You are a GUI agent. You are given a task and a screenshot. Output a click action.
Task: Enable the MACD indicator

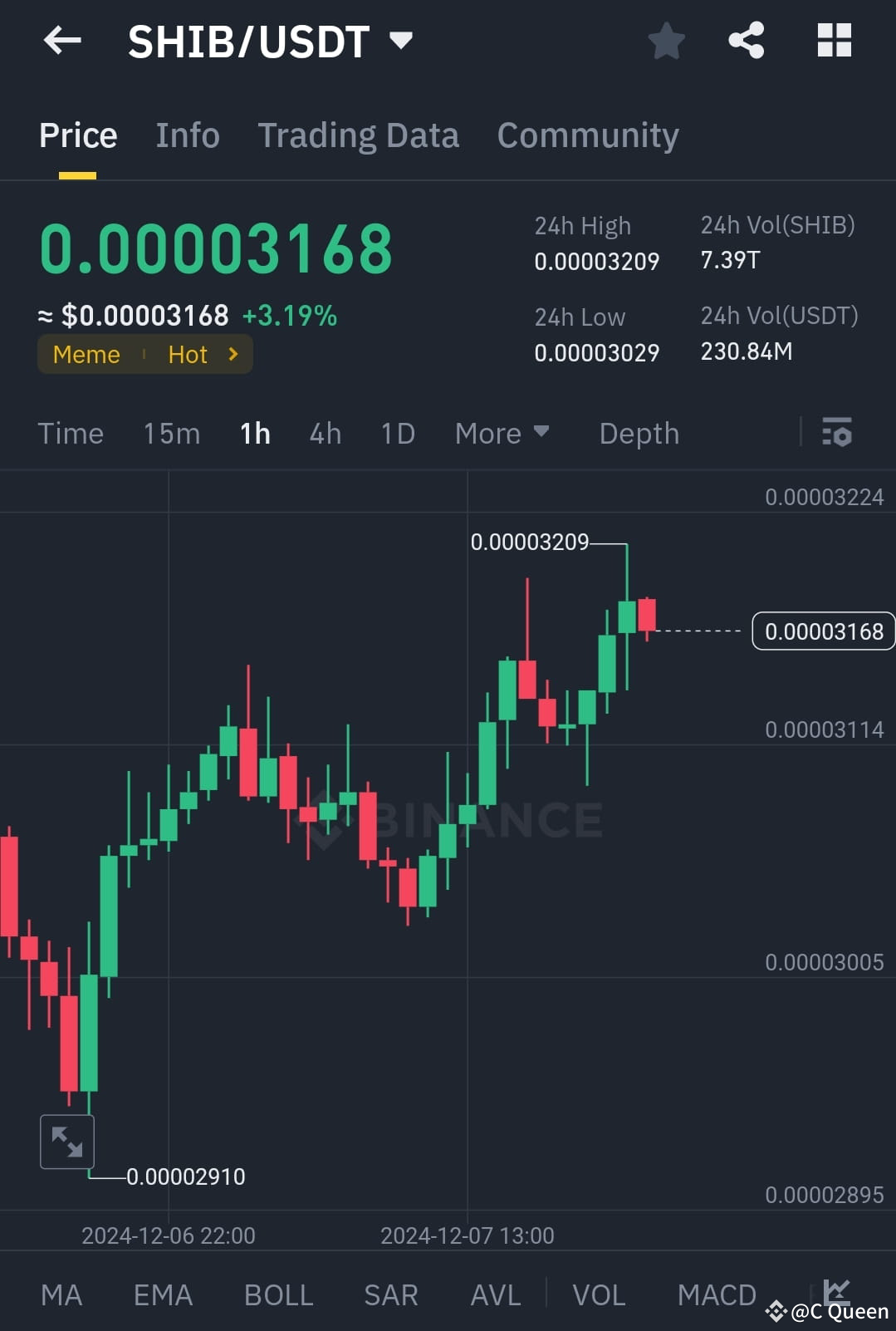pyautogui.click(x=717, y=1294)
